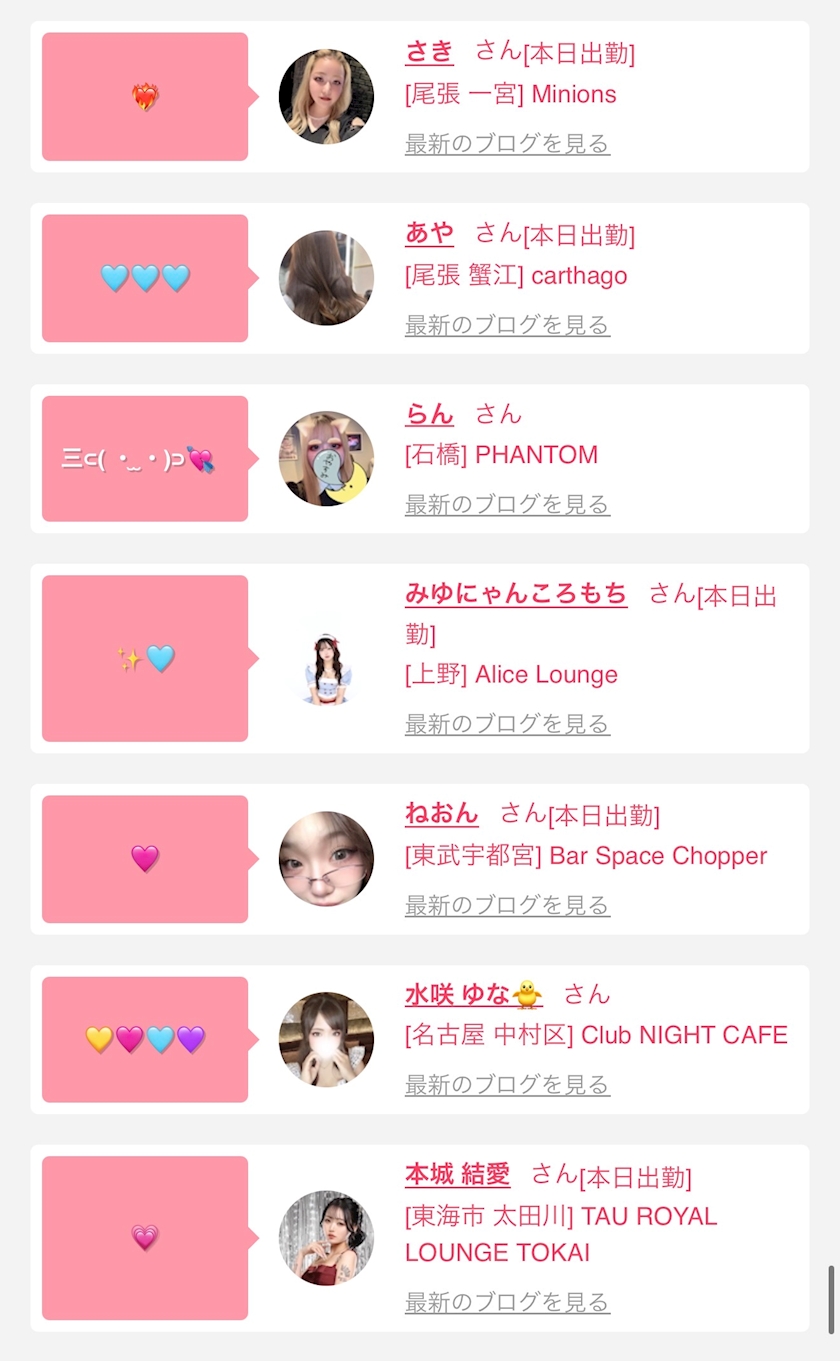Screen dimensions: 840x1361
Task: Open あや's profile name link
Action: pos(429,233)
